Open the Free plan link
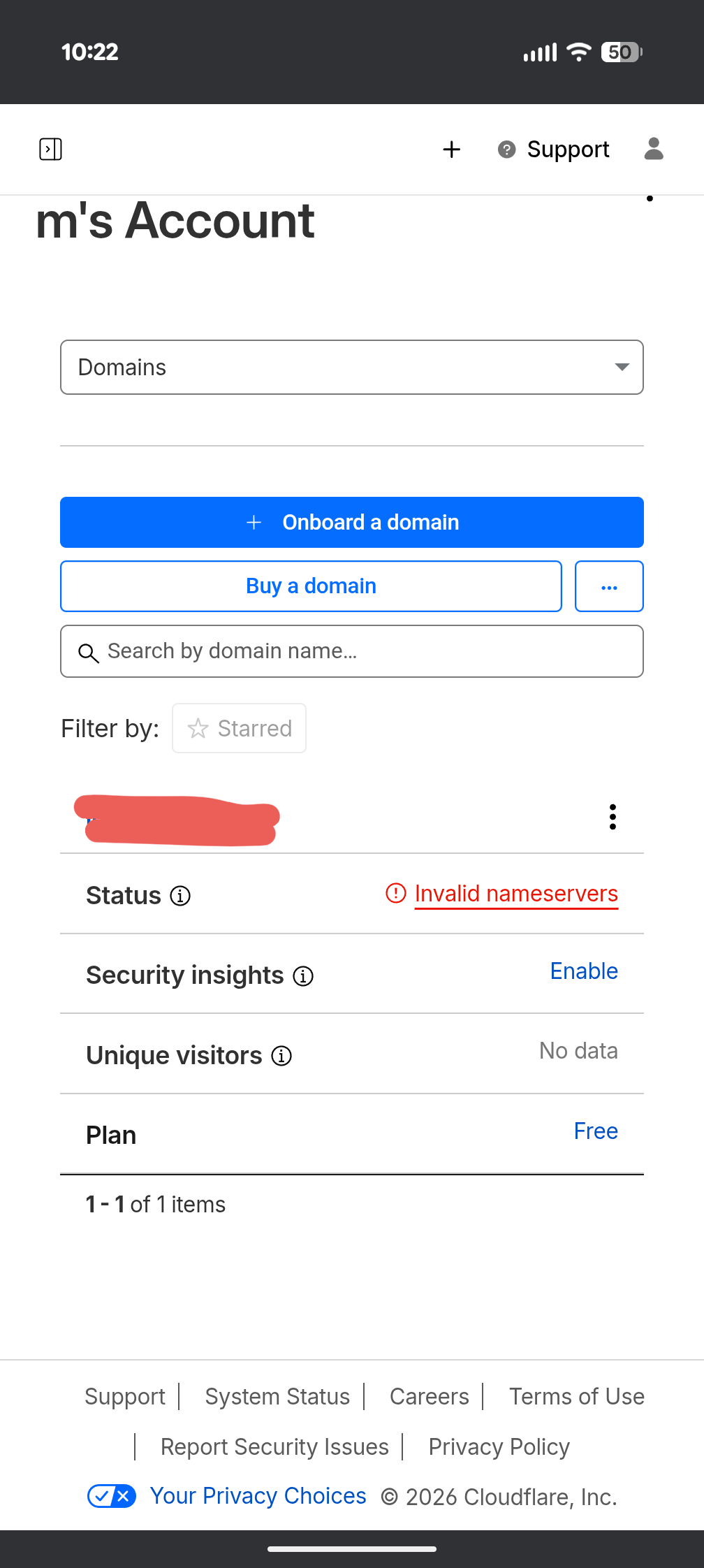Image resolution: width=704 pixels, height=1568 pixels. pos(596,1131)
